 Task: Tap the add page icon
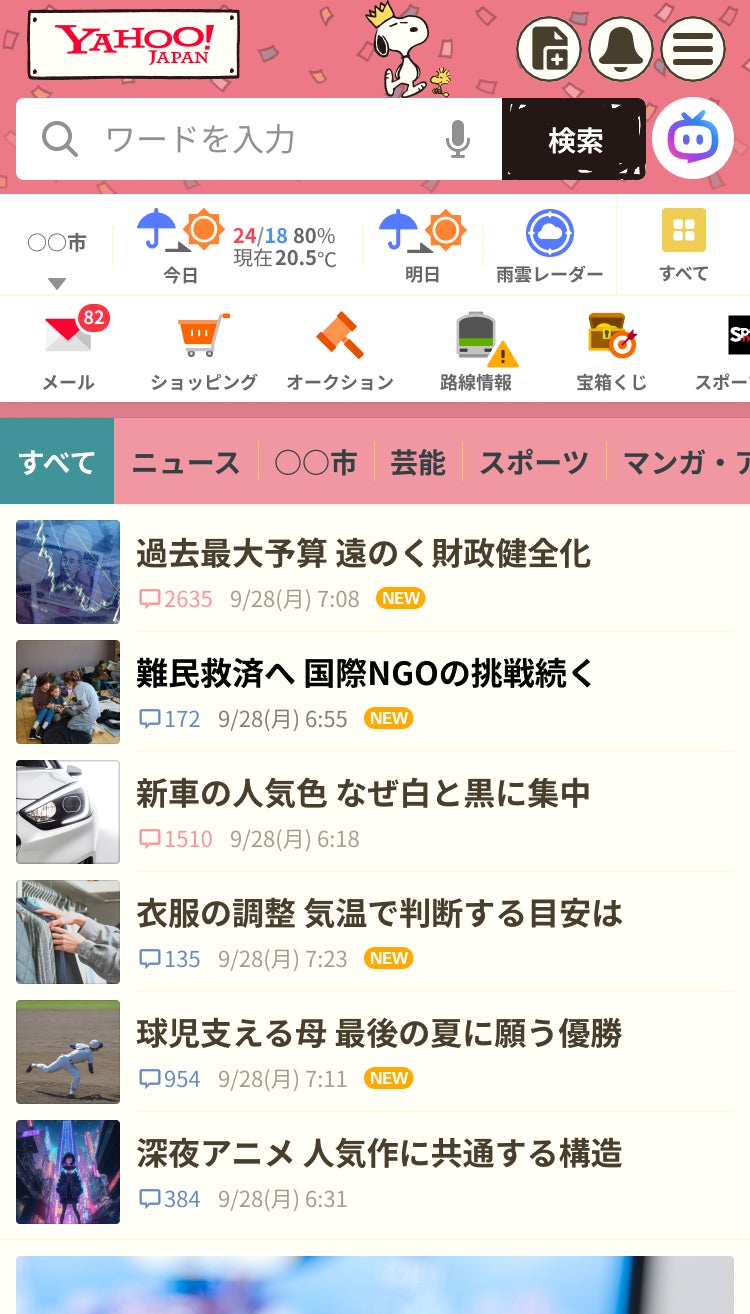[549, 49]
